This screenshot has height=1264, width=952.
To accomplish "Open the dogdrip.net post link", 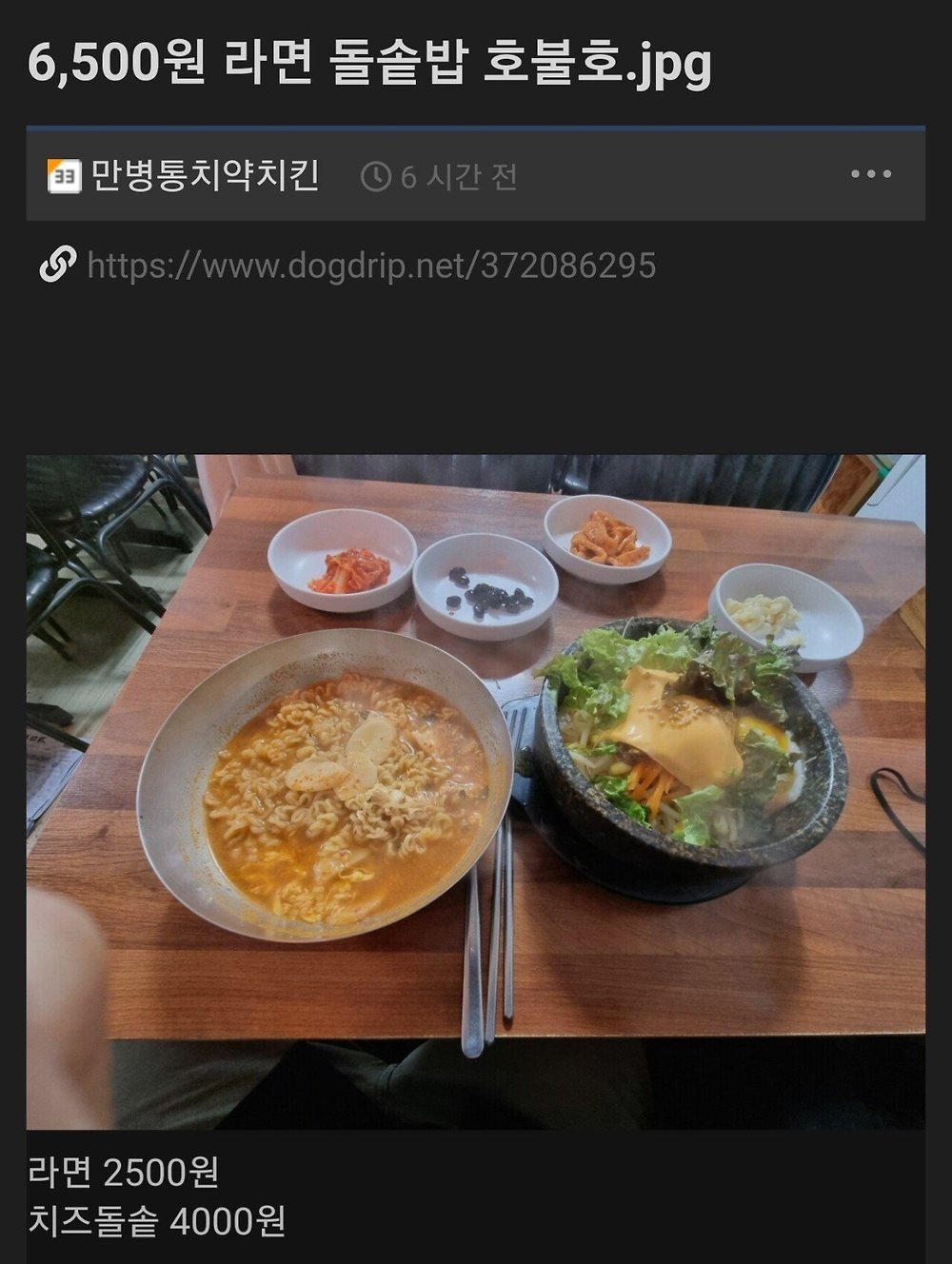I will click(371, 265).
